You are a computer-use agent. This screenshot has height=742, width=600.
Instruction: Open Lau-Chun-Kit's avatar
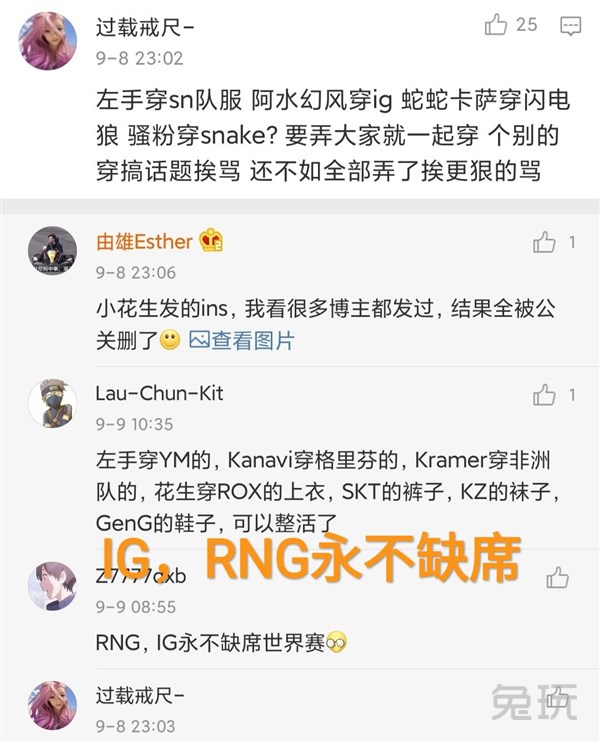coord(52,404)
